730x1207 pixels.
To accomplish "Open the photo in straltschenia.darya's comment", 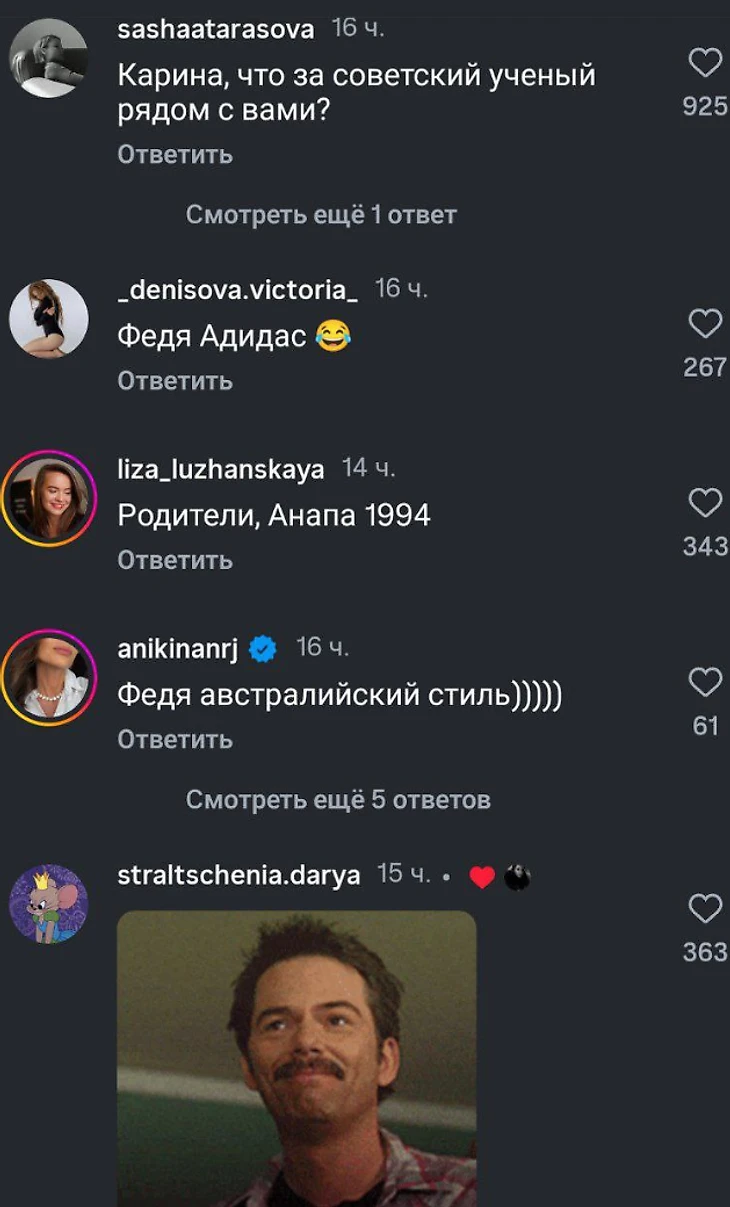I will [297, 1058].
